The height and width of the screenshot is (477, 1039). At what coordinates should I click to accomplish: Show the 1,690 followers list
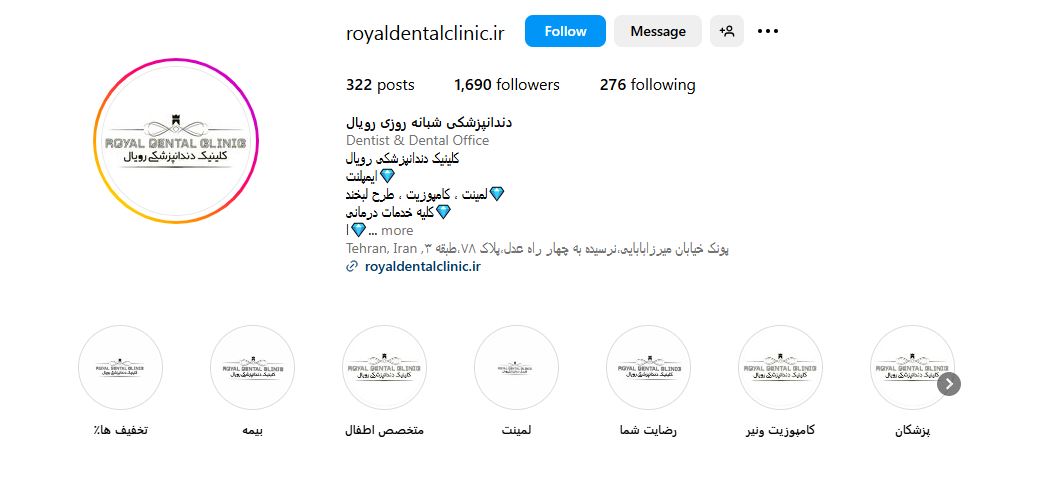click(x=506, y=85)
